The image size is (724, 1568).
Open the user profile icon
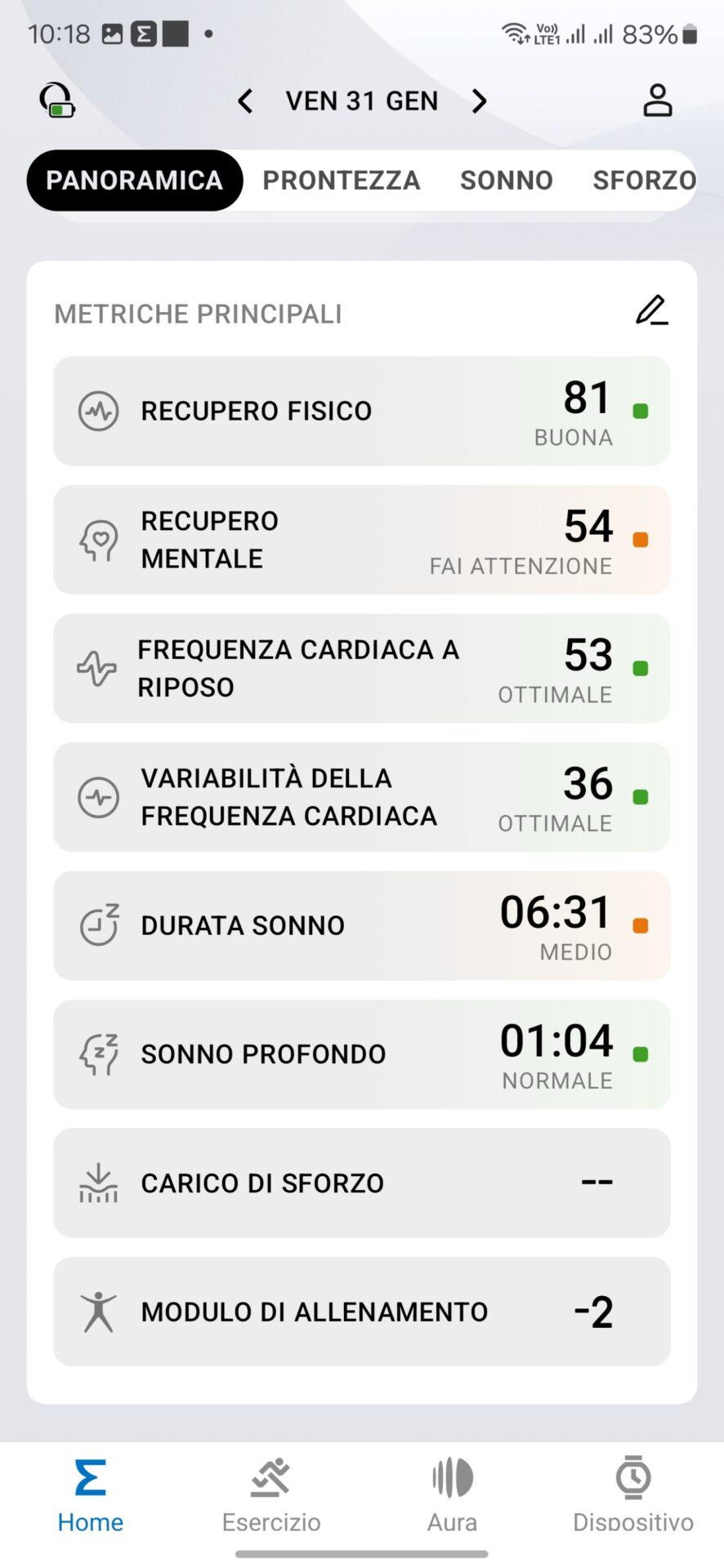(x=658, y=100)
